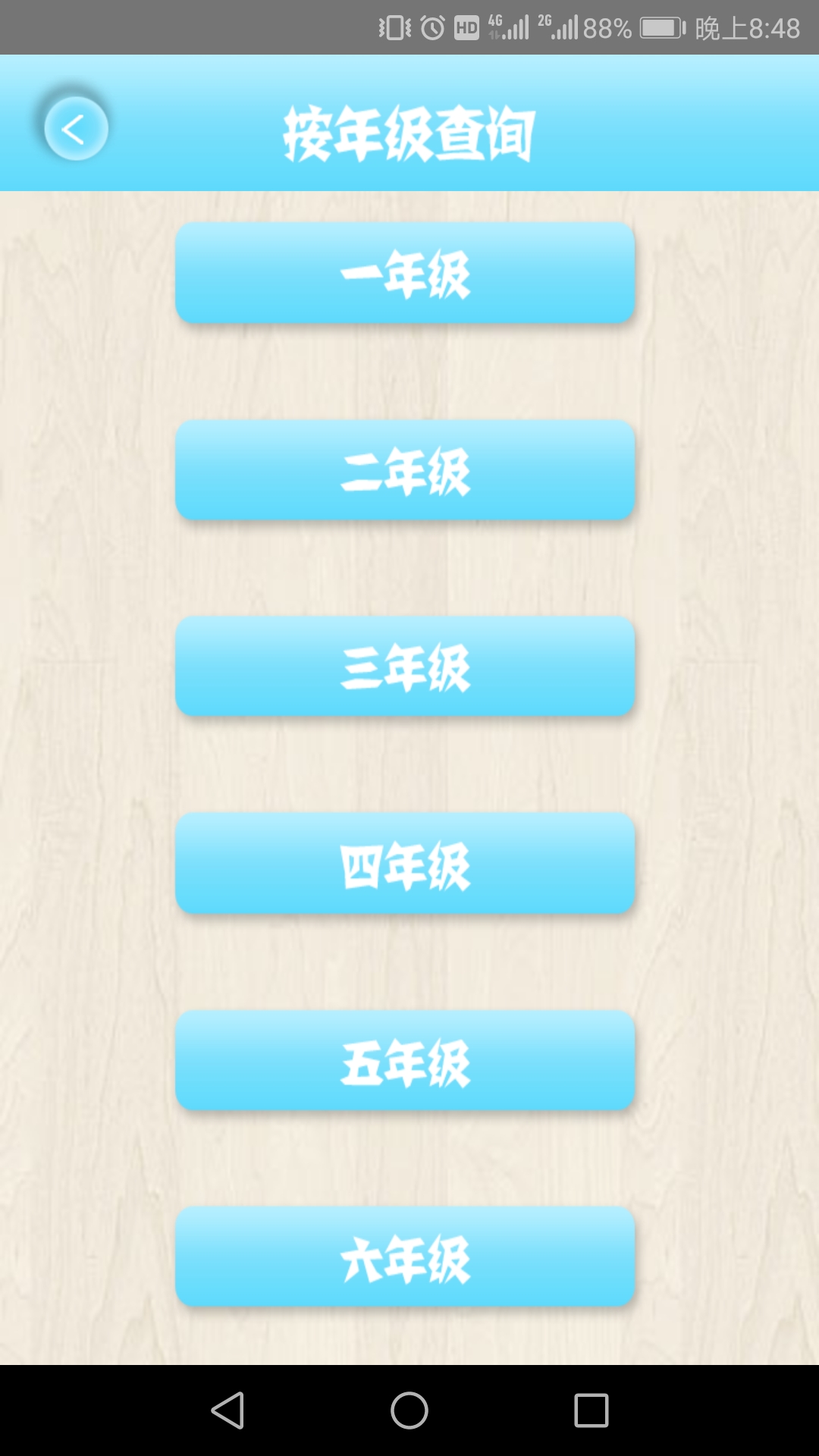Image resolution: width=819 pixels, height=1456 pixels.
Task: Select 六年级 (Grade 6)
Action: click(406, 1257)
